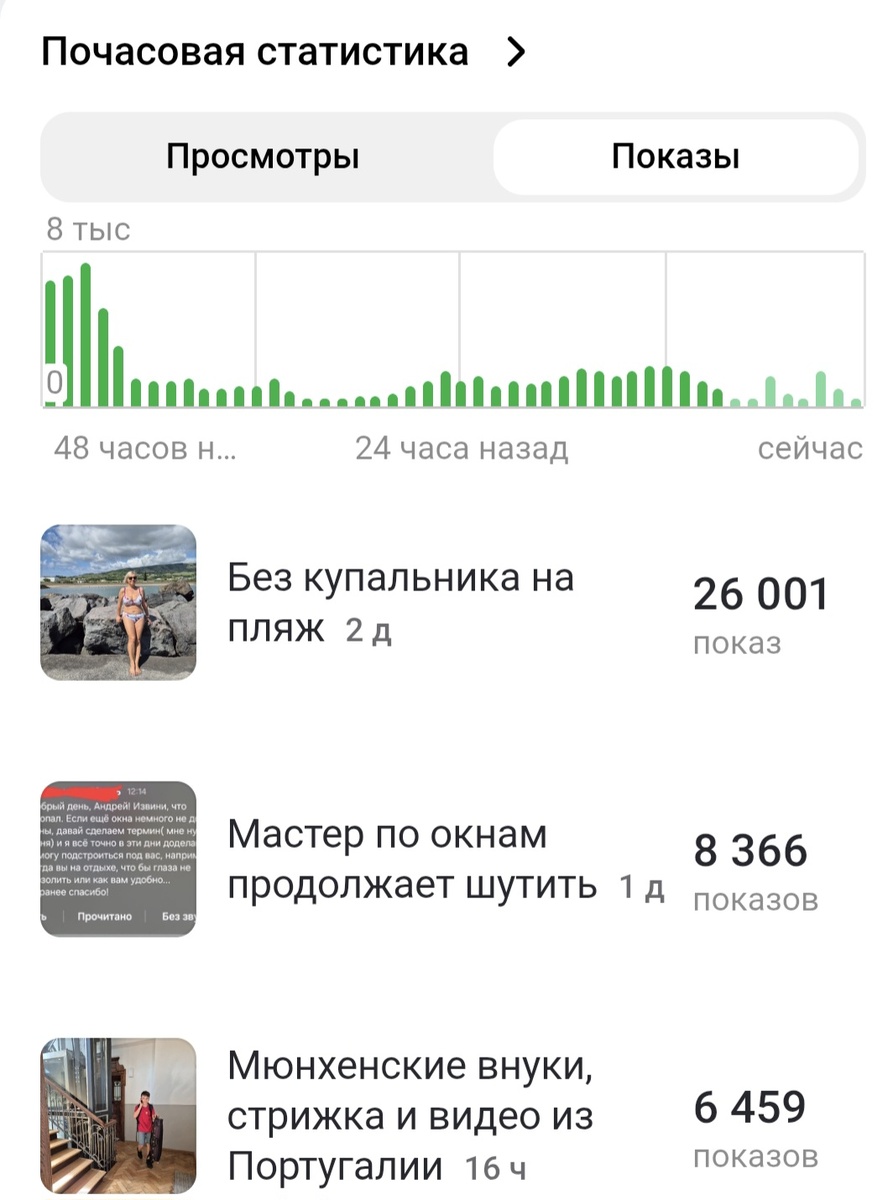Select the 26 001 показ counter

click(x=761, y=592)
